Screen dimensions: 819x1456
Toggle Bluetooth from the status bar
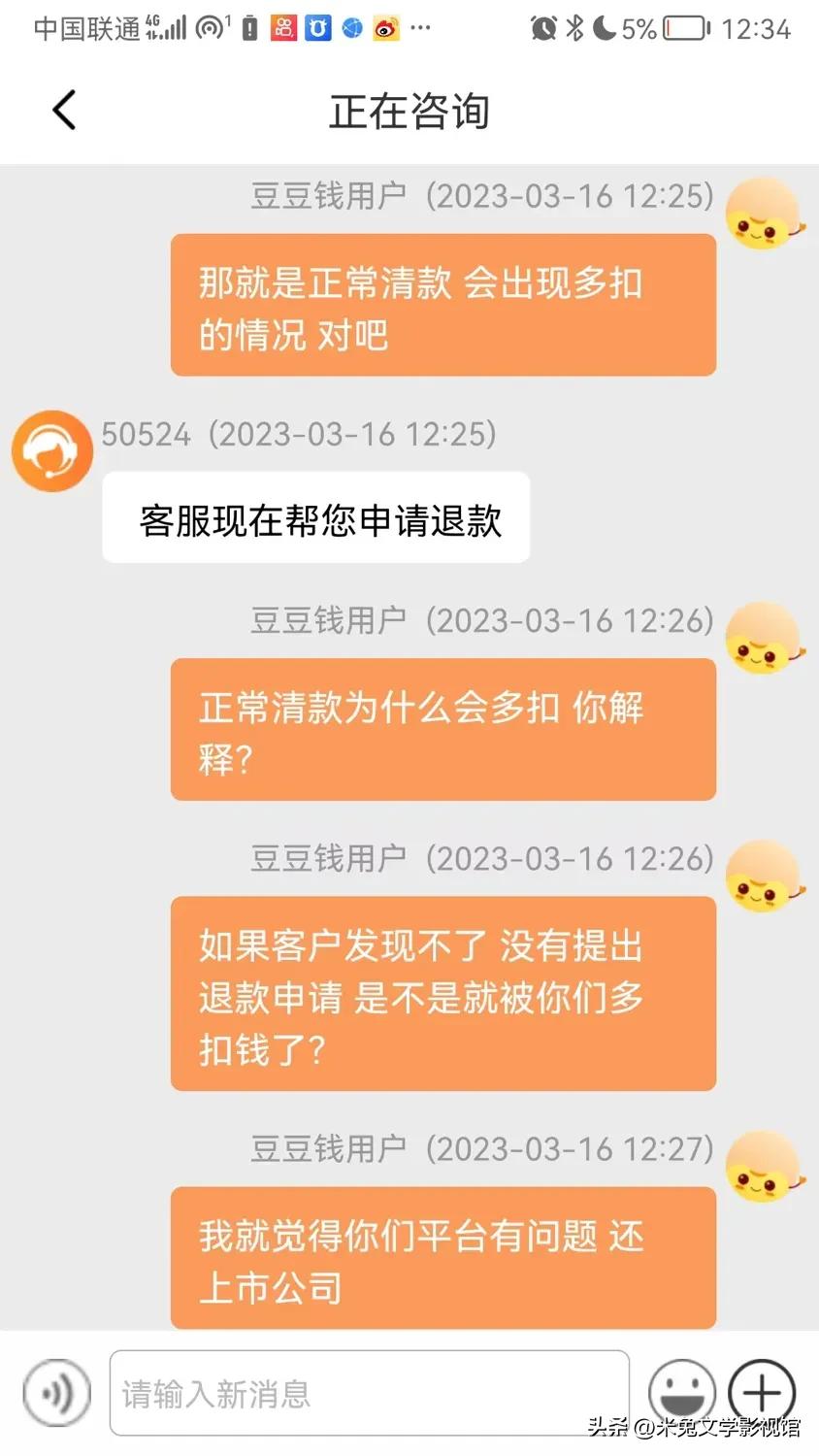point(573,28)
